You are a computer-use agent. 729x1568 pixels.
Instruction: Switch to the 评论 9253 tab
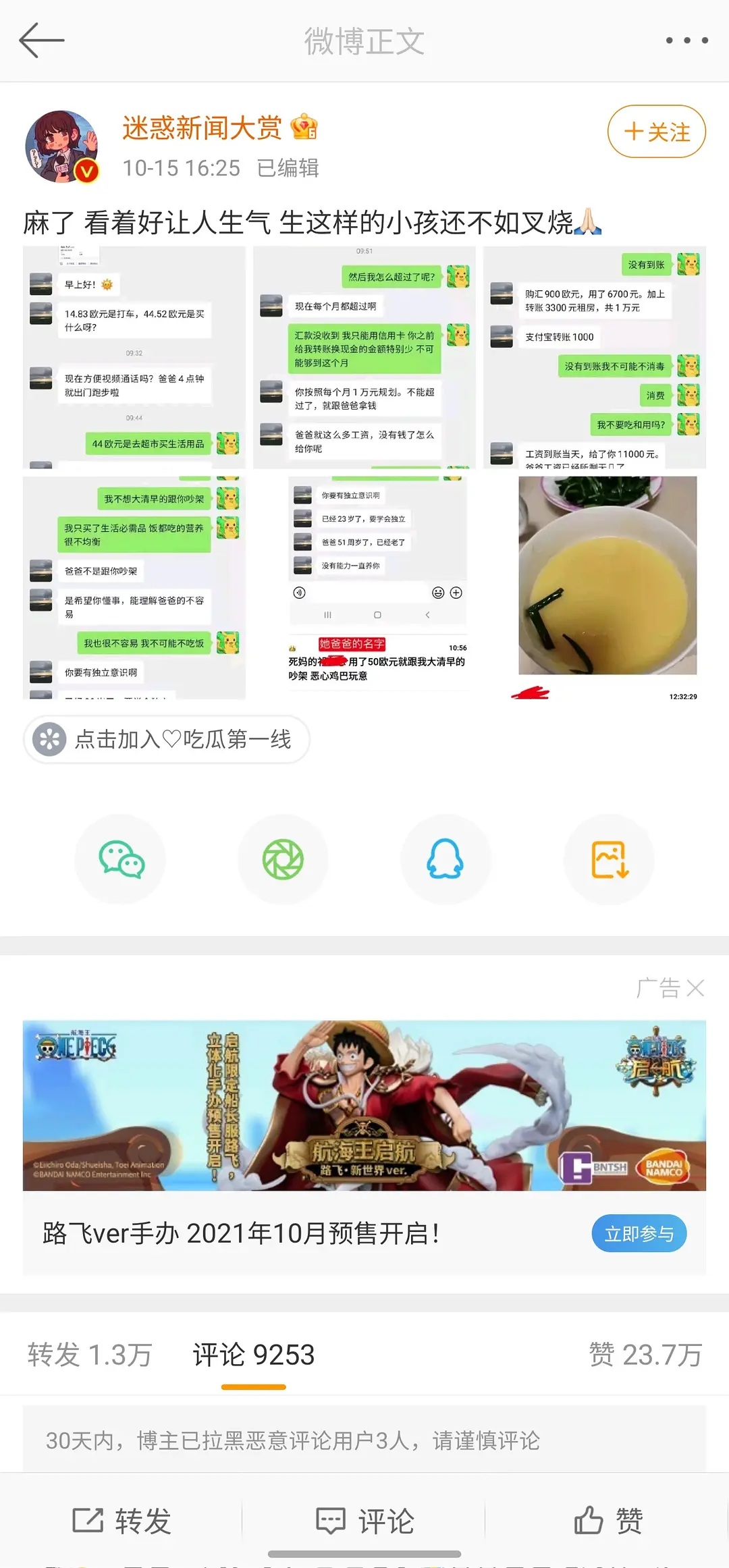[254, 1355]
